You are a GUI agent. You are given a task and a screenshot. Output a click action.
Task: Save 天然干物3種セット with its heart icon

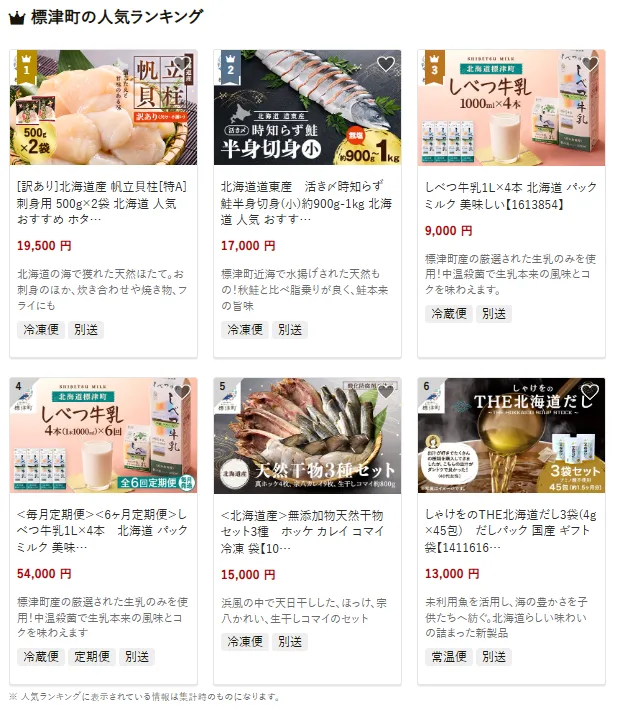(x=386, y=393)
